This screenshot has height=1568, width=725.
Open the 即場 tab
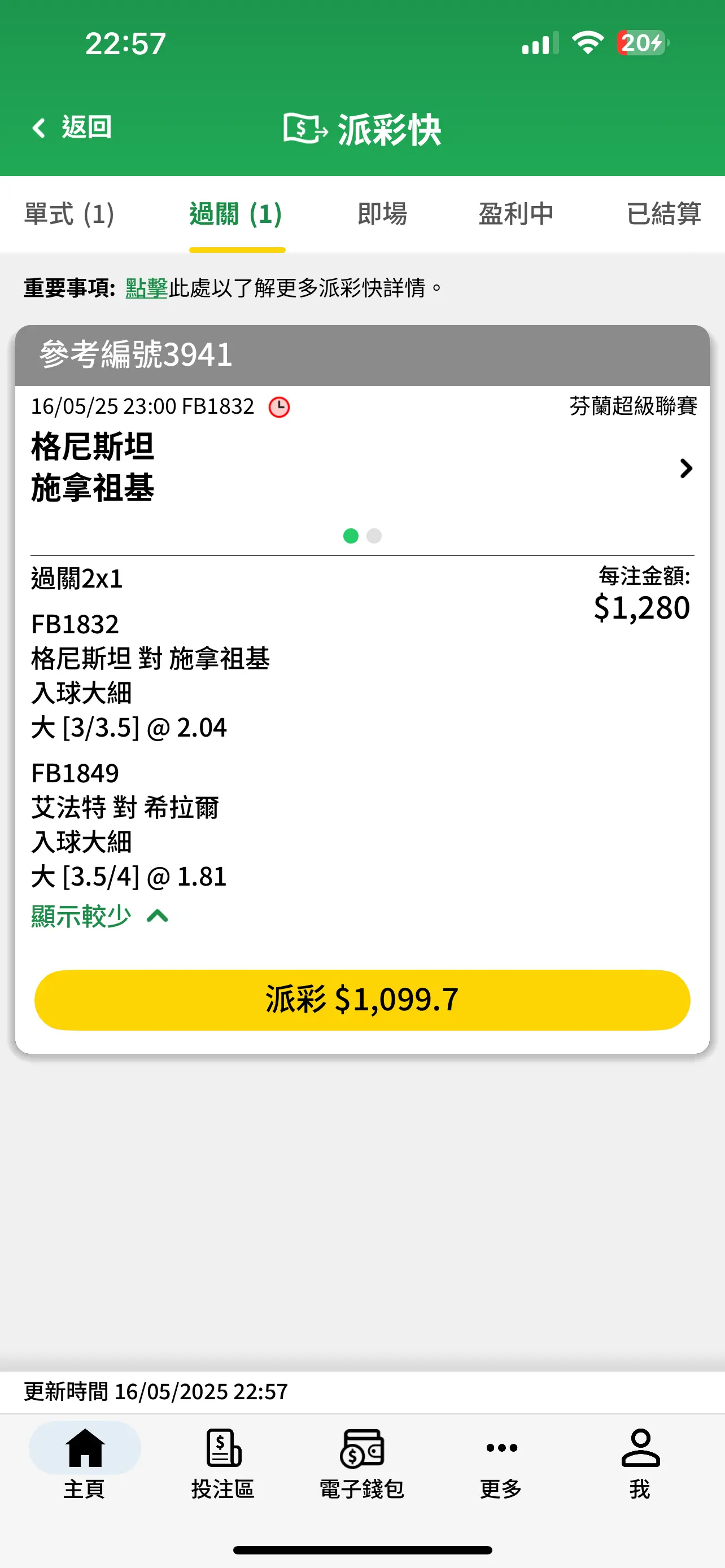(x=382, y=214)
